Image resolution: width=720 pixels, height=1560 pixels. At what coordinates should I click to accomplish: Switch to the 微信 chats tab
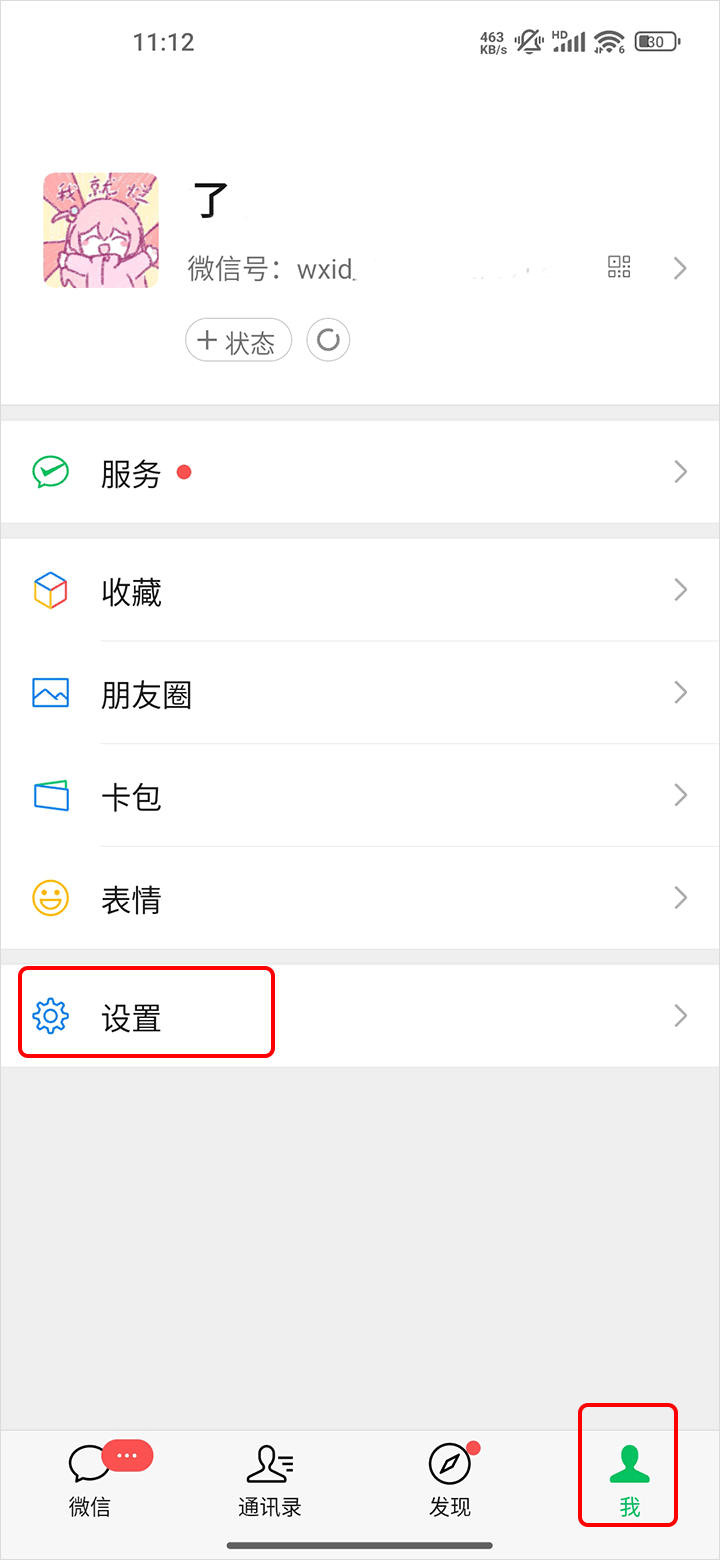click(x=90, y=1478)
